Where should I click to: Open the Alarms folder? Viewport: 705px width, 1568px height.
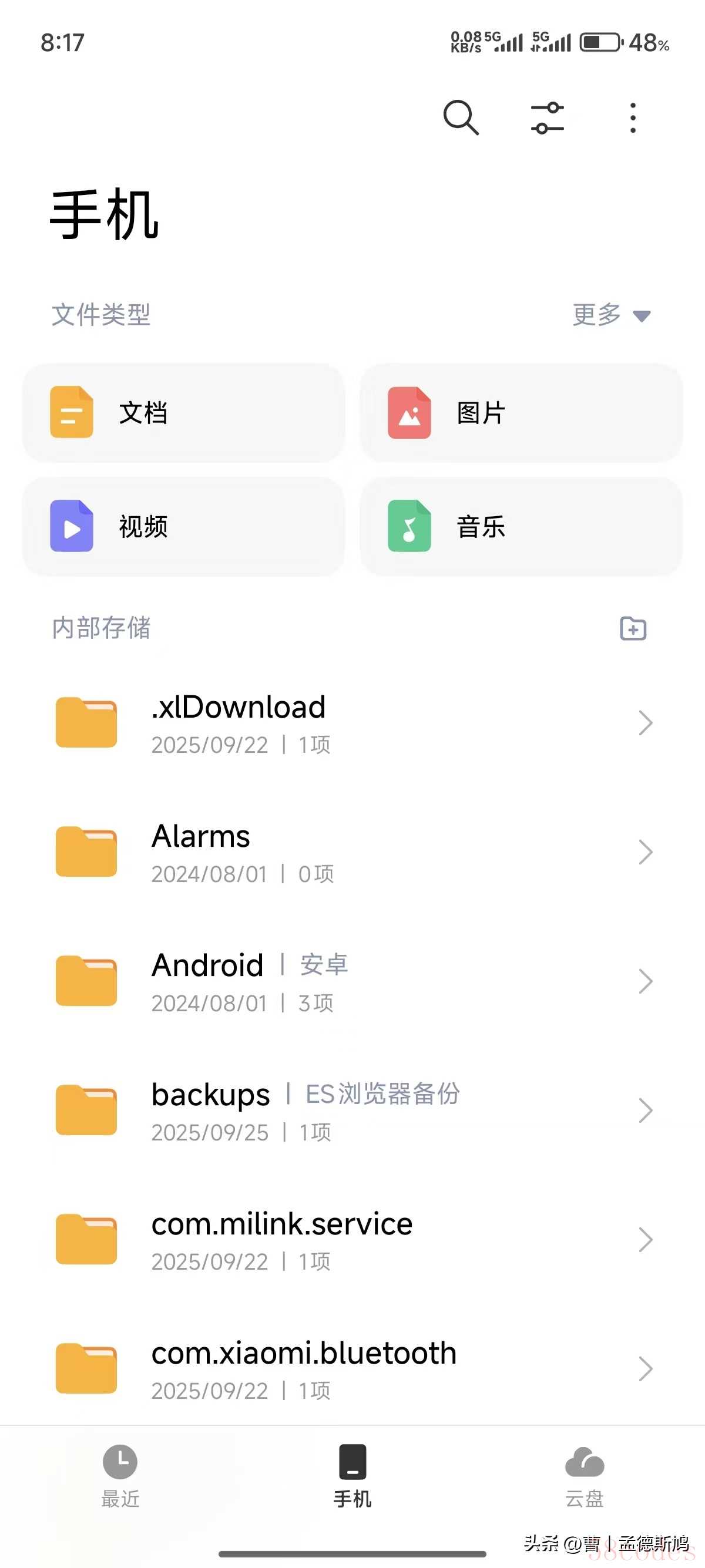point(352,852)
